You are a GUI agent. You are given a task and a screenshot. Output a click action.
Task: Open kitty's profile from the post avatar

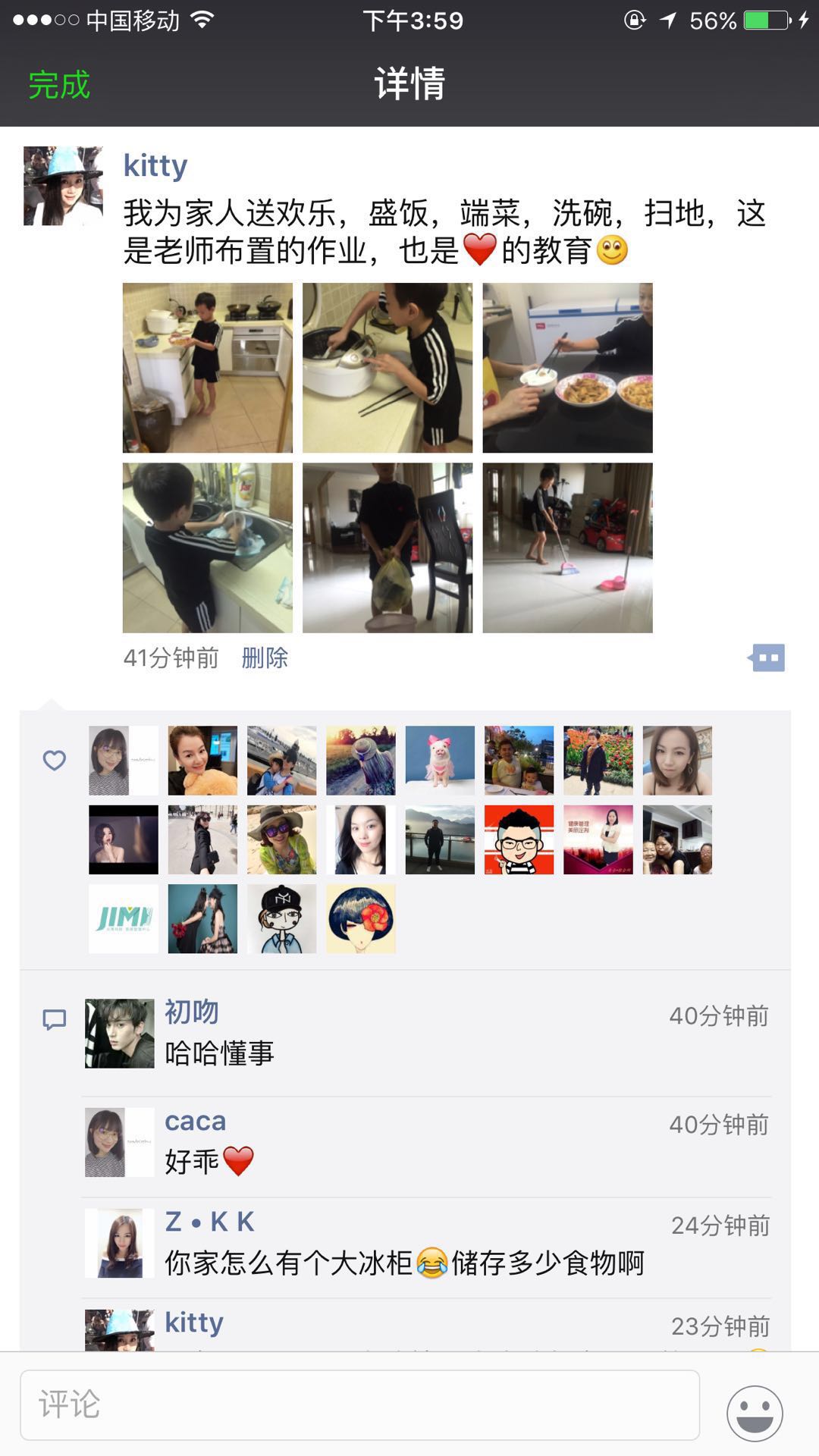[x=63, y=186]
